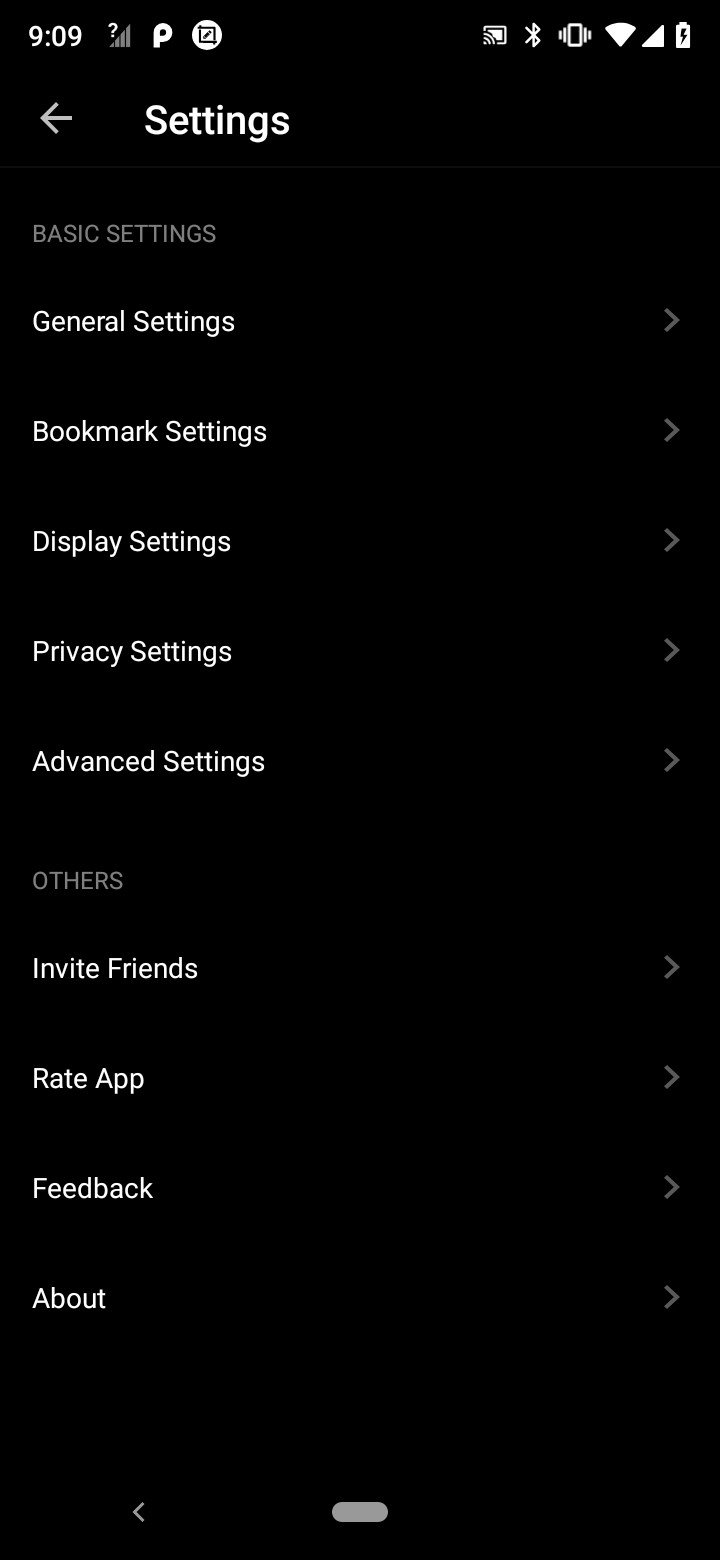The height and width of the screenshot is (1560, 720).
Task: Open Privacy Settings
Action: (360, 651)
